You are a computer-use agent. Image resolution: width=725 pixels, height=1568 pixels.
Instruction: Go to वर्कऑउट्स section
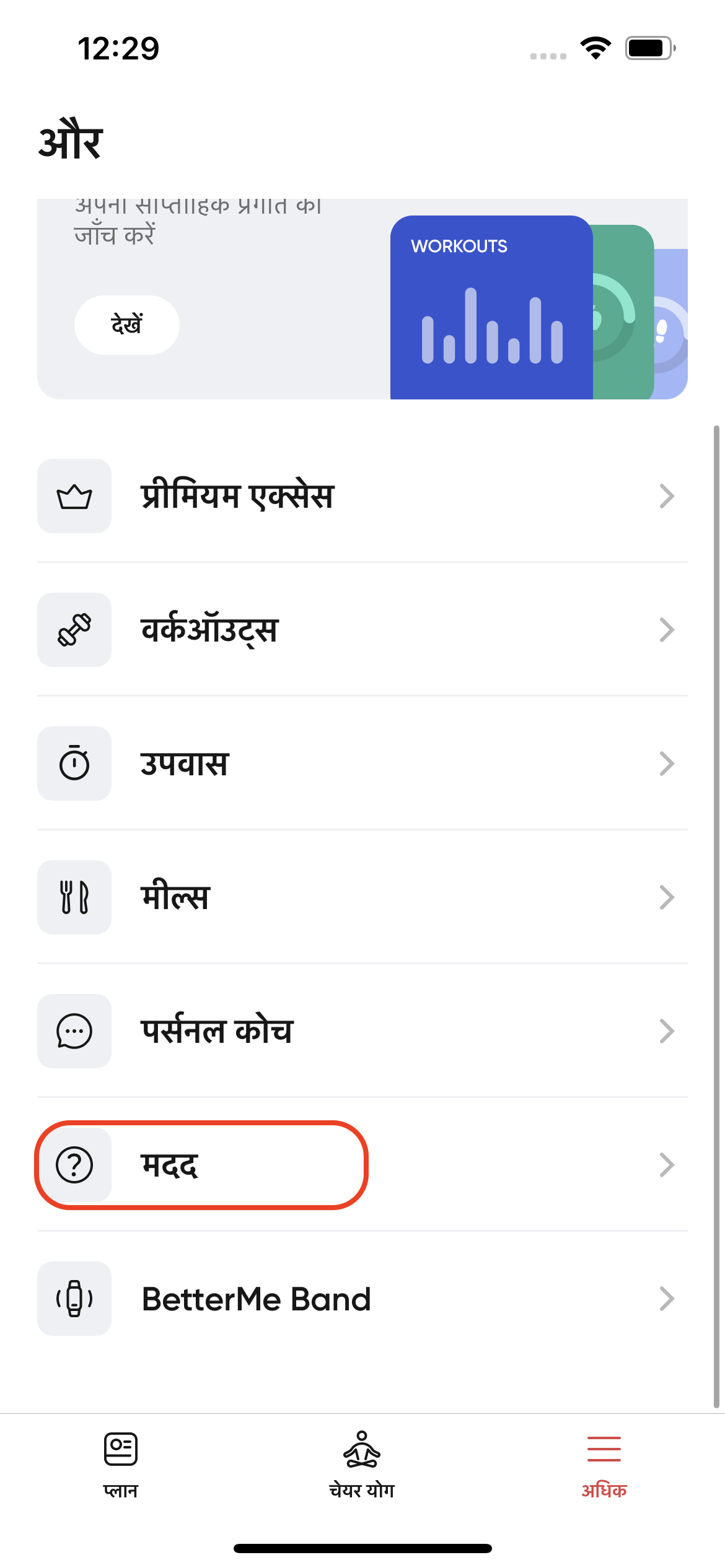coord(362,630)
